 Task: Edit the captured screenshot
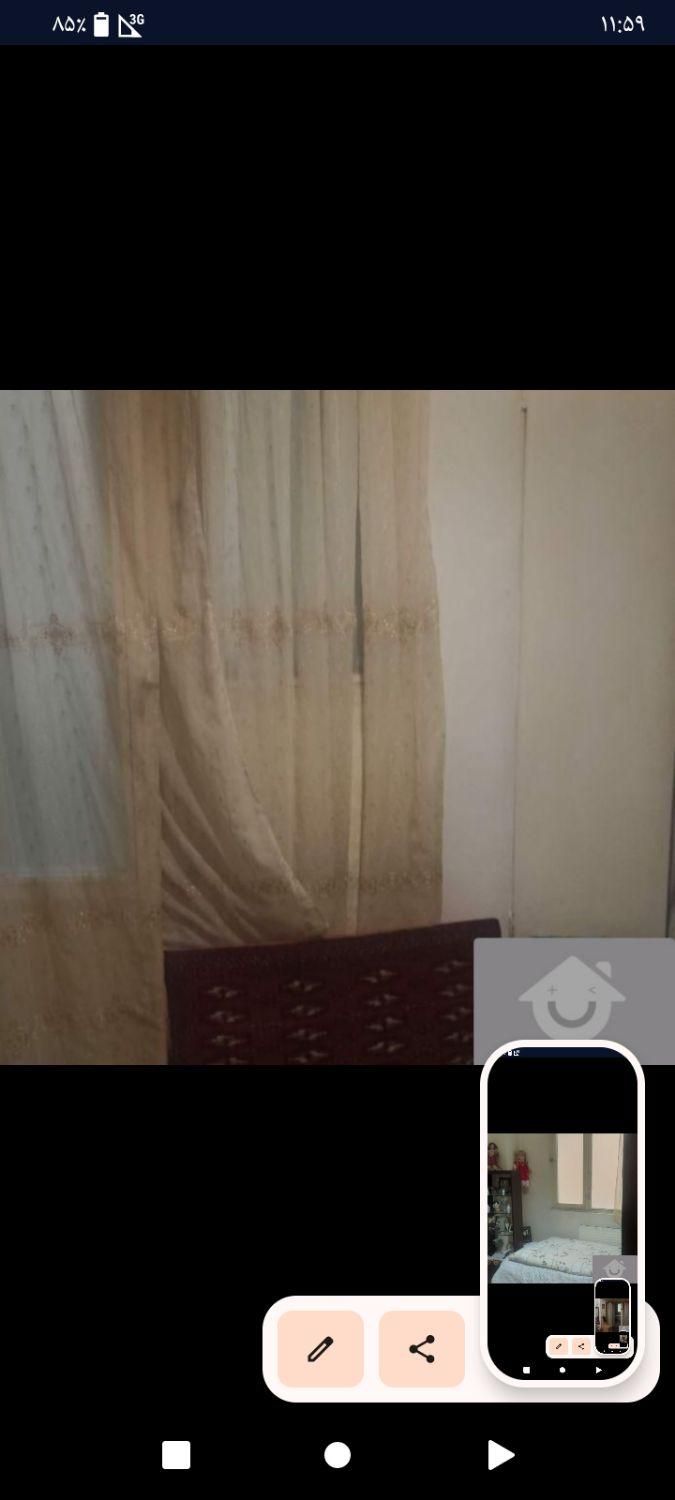point(320,1349)
